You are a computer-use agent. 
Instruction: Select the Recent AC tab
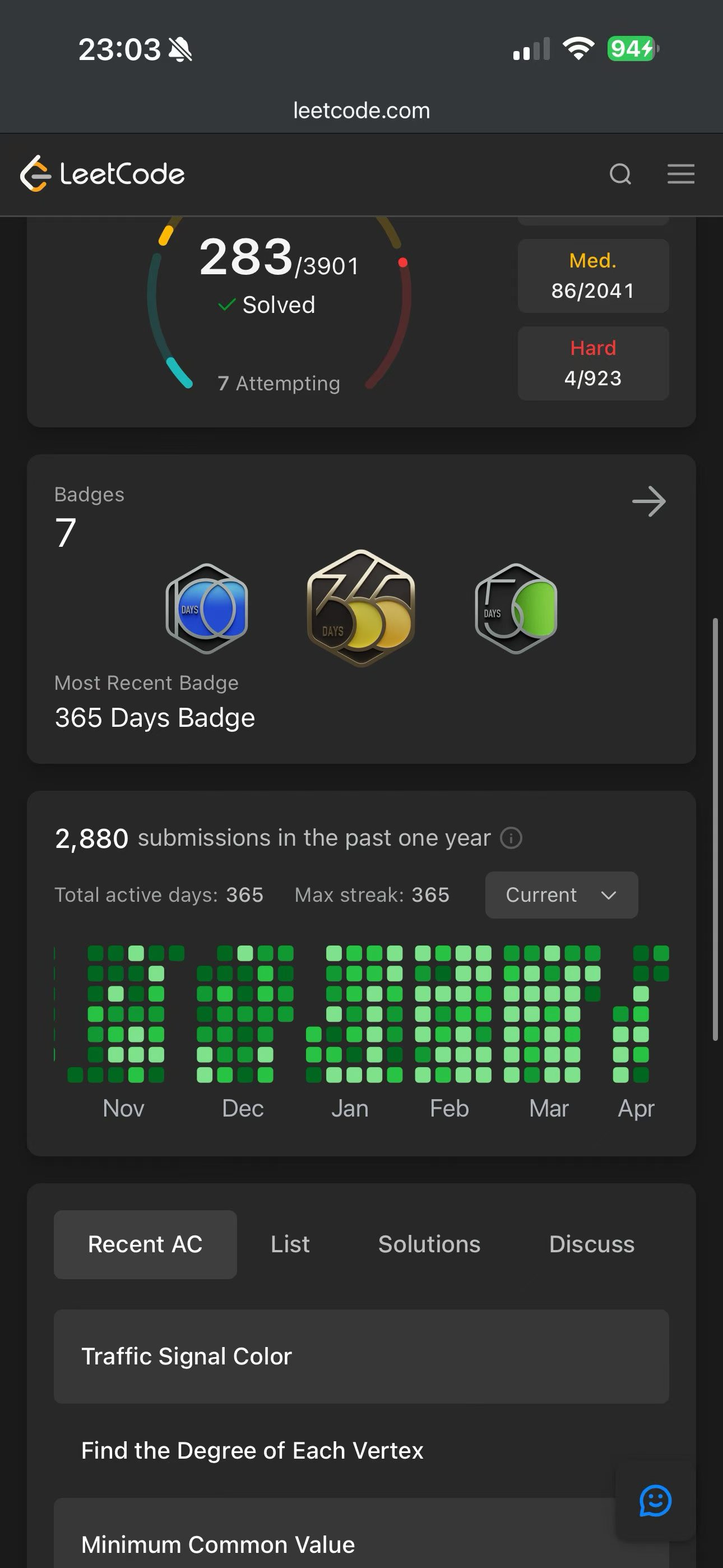click(145, 1244)
